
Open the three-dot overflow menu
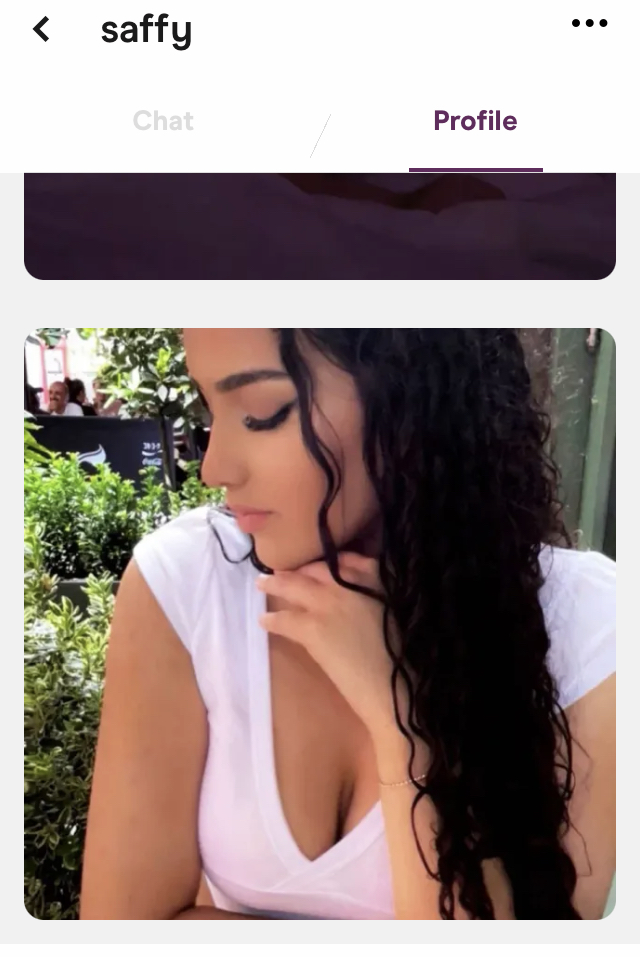coord(589,24)
